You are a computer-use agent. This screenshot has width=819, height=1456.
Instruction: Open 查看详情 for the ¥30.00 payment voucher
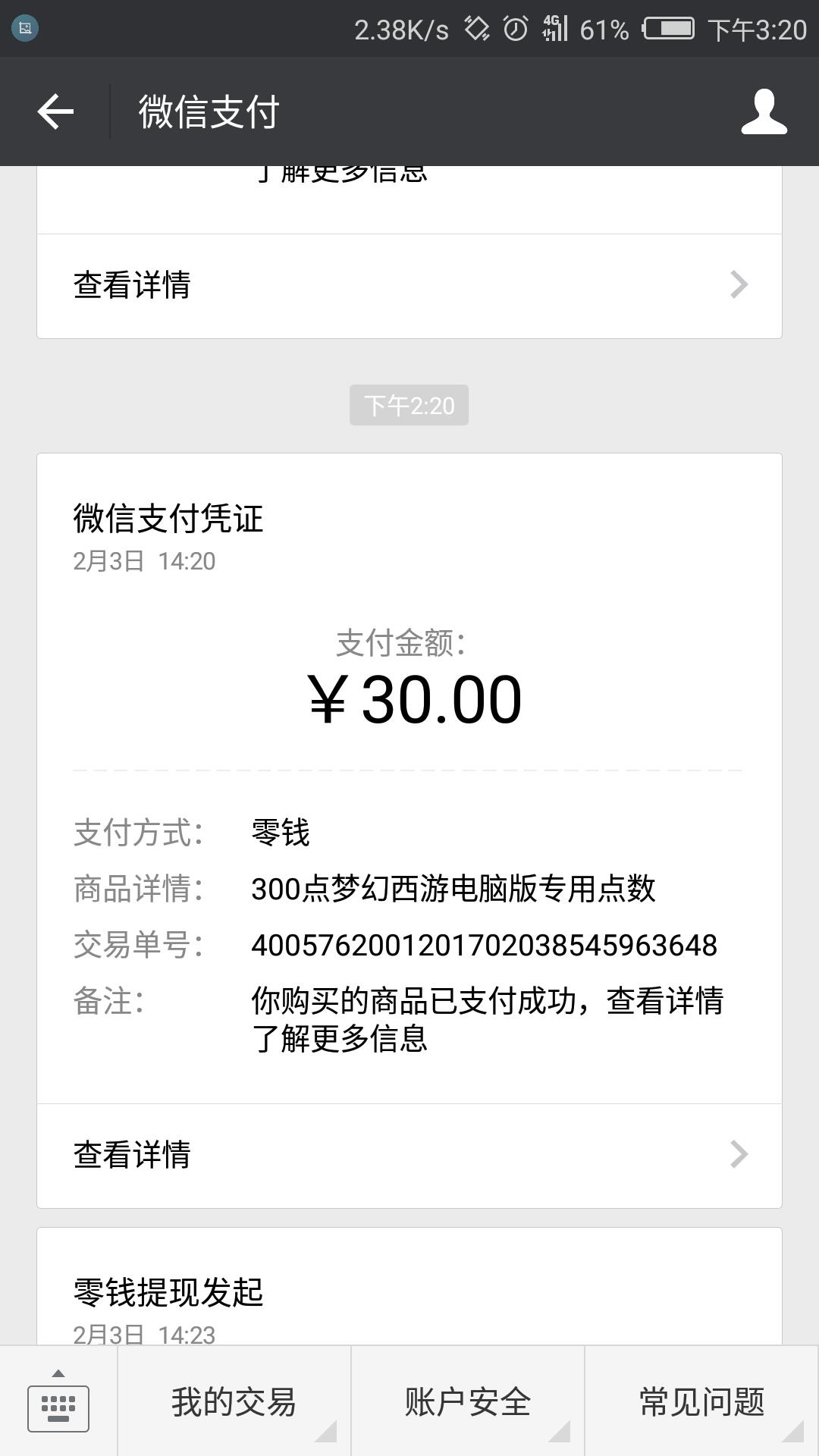coord(409,1154)
